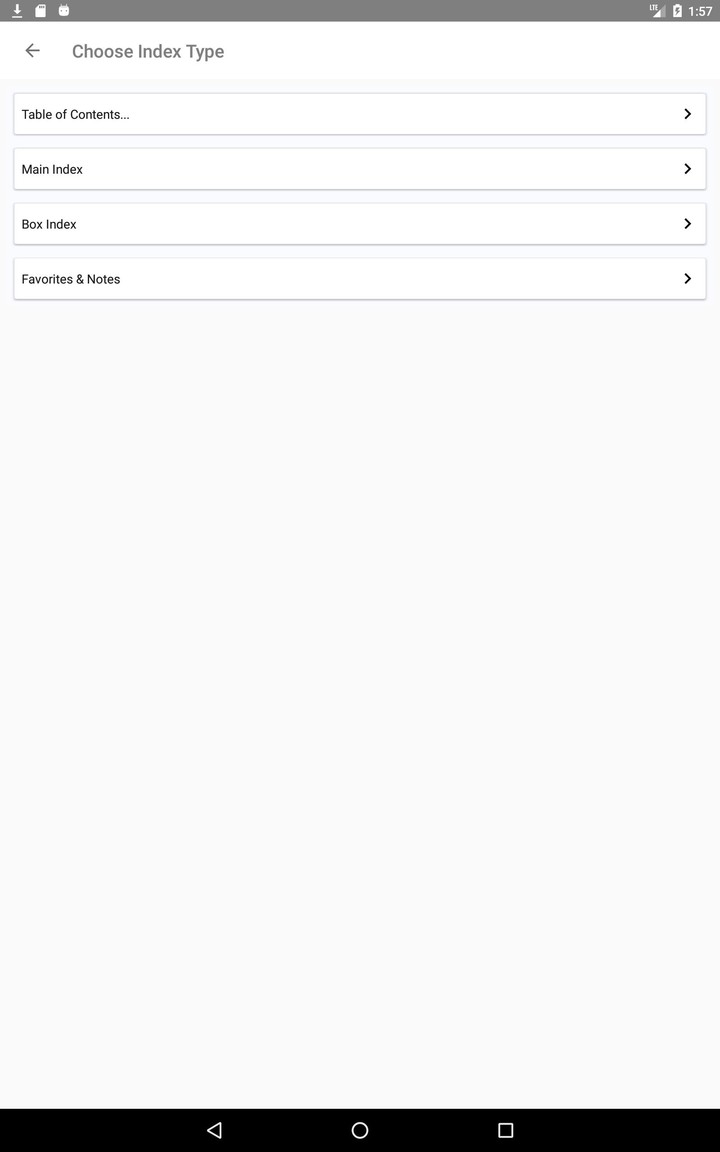Click the back arrow in the app bar
Image resolution: width=720 pixels, height=1152 pixels.
[32, 50]
